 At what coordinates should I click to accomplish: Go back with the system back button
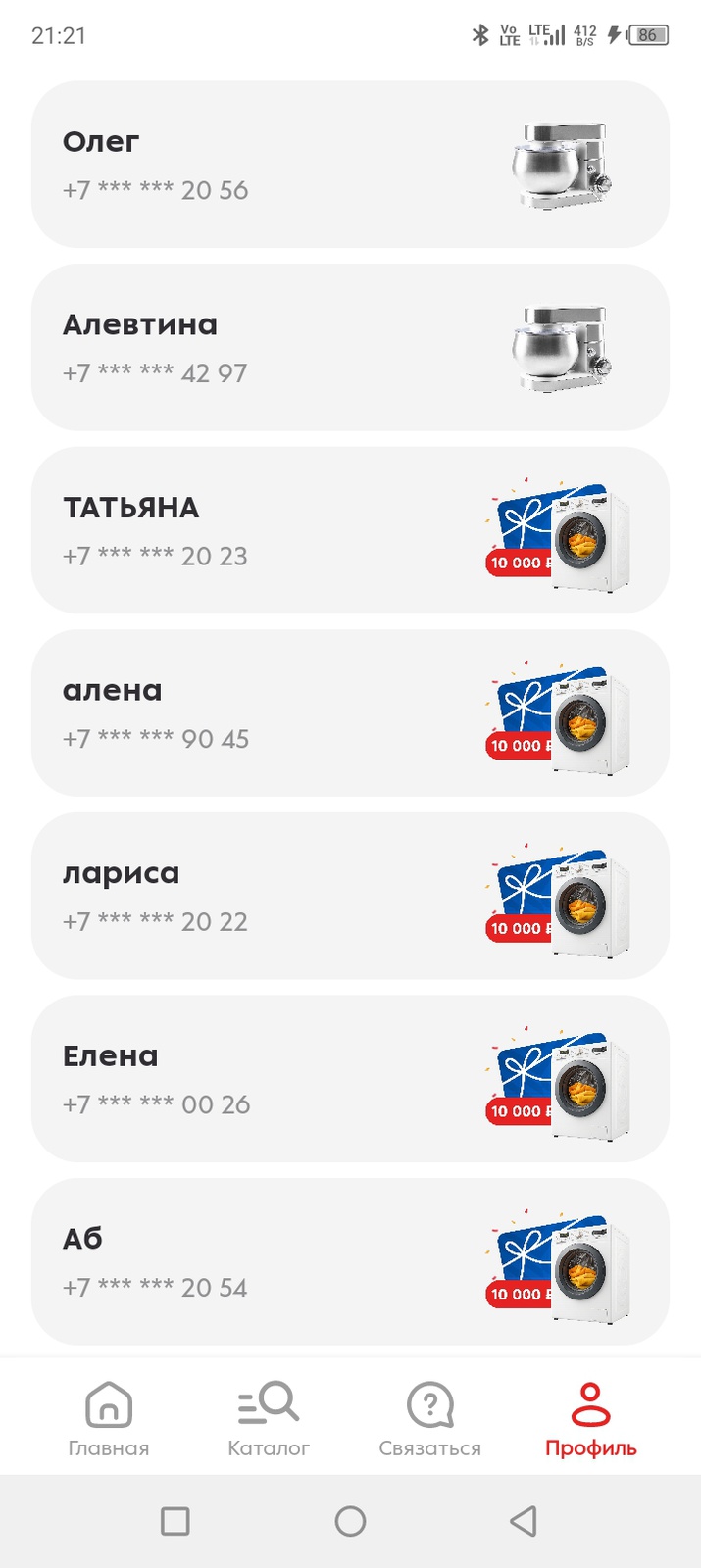click(x=524, y=1521)
